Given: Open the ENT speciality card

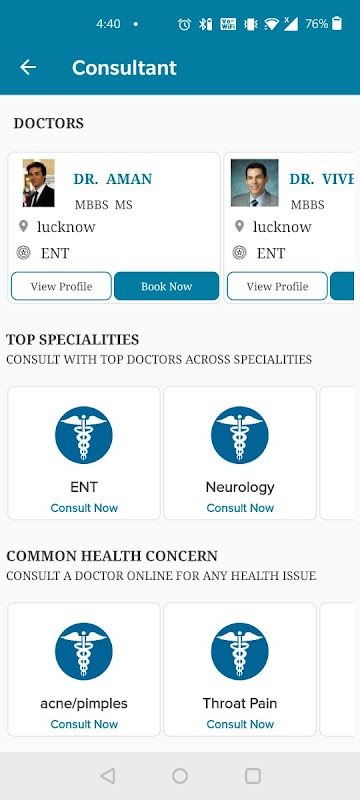Looking at the screenshot, I should [84, 453].
